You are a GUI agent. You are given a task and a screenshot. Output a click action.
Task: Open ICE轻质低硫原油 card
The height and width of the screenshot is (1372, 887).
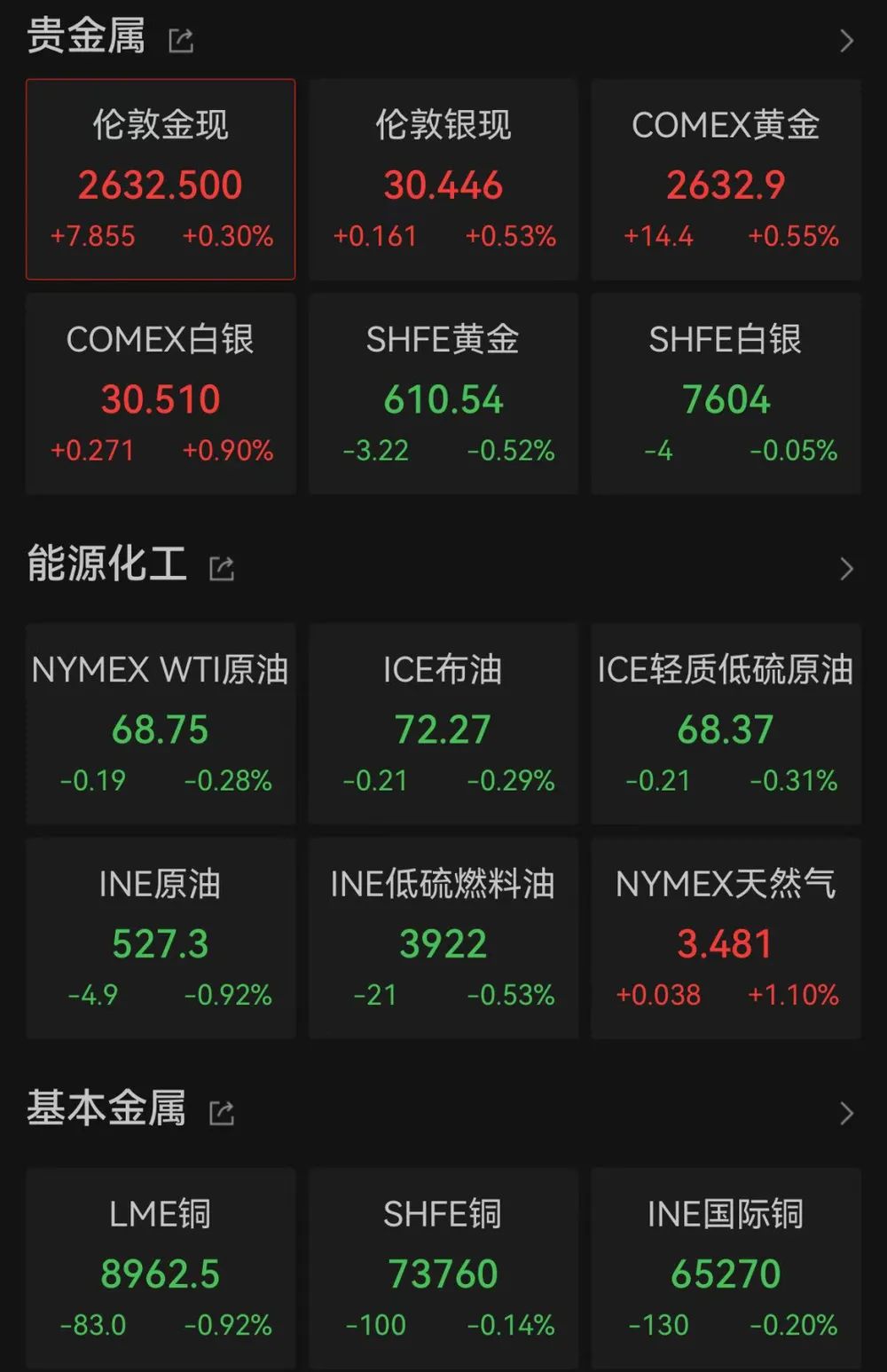(x=726, y=723)
